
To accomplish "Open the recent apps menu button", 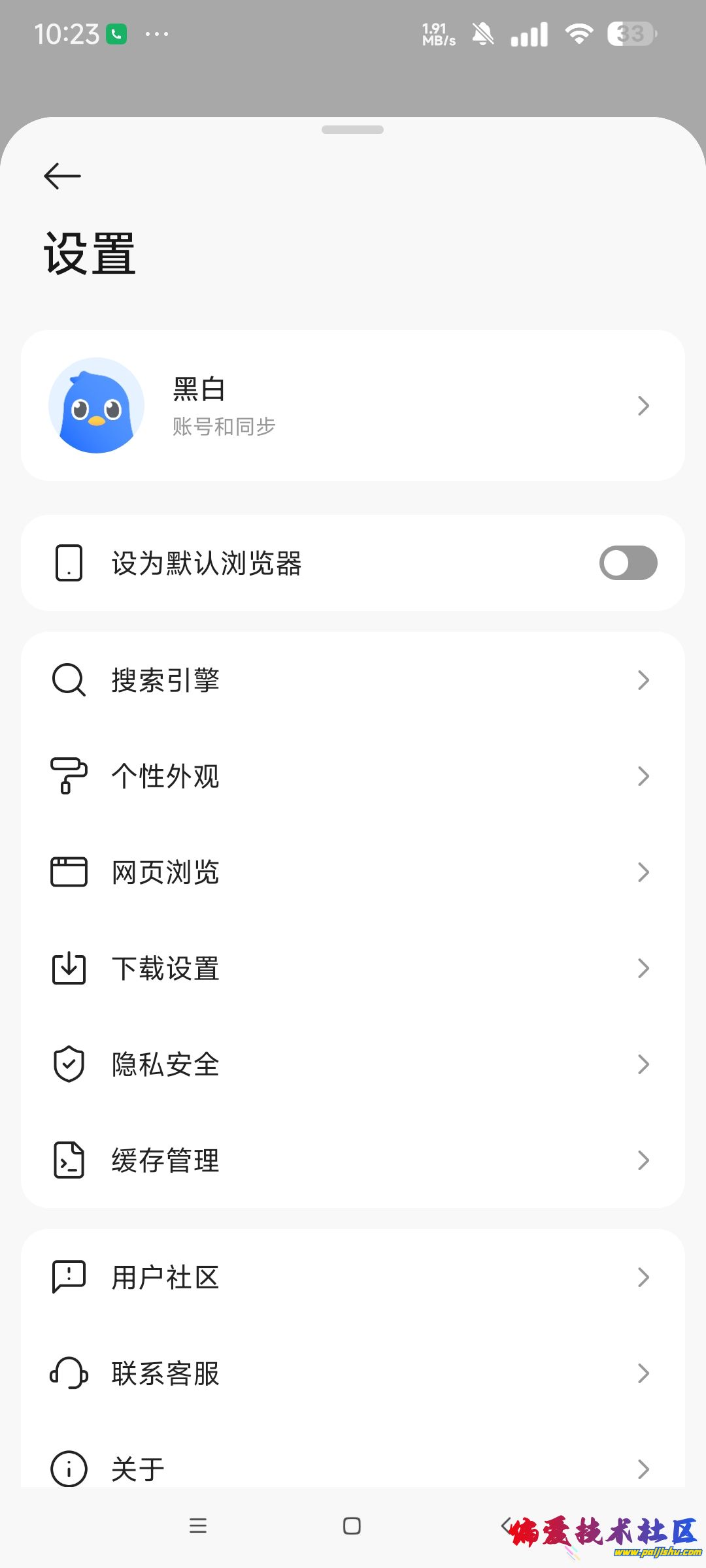I will click(x=199, y=1526).
